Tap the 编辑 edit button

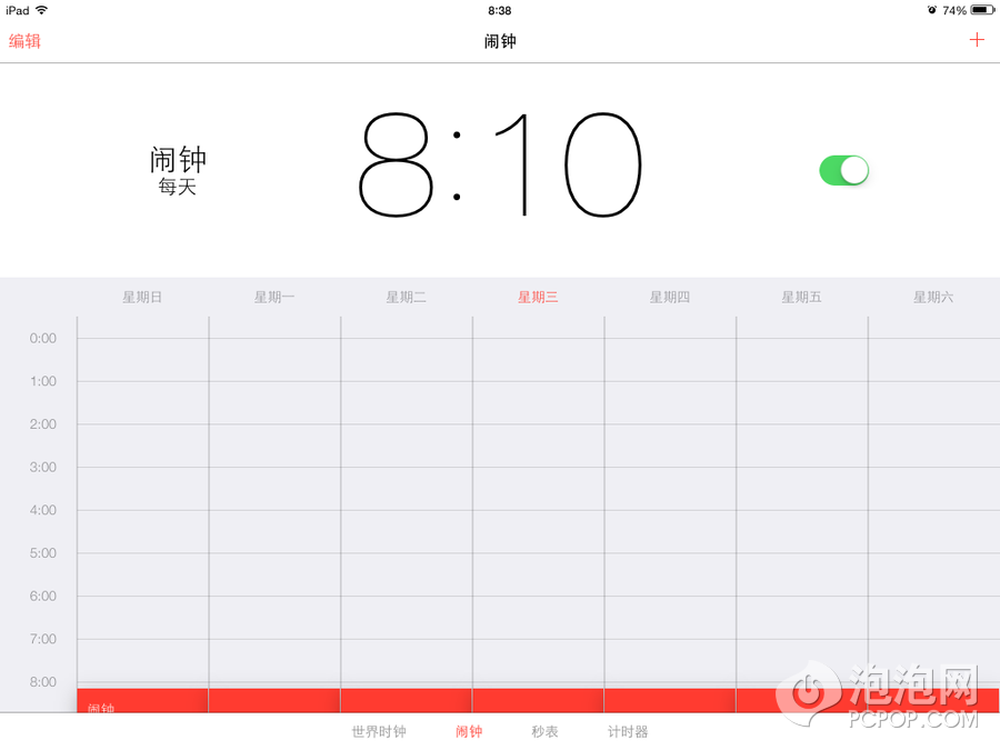click(25, 41)
